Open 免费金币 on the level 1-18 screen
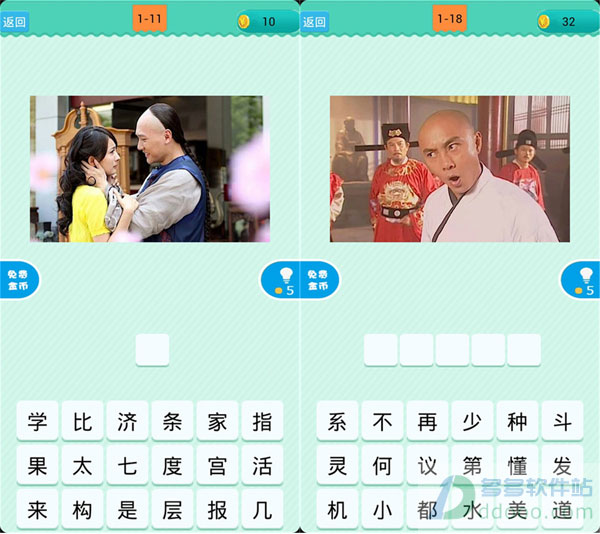 coord(318,279)
